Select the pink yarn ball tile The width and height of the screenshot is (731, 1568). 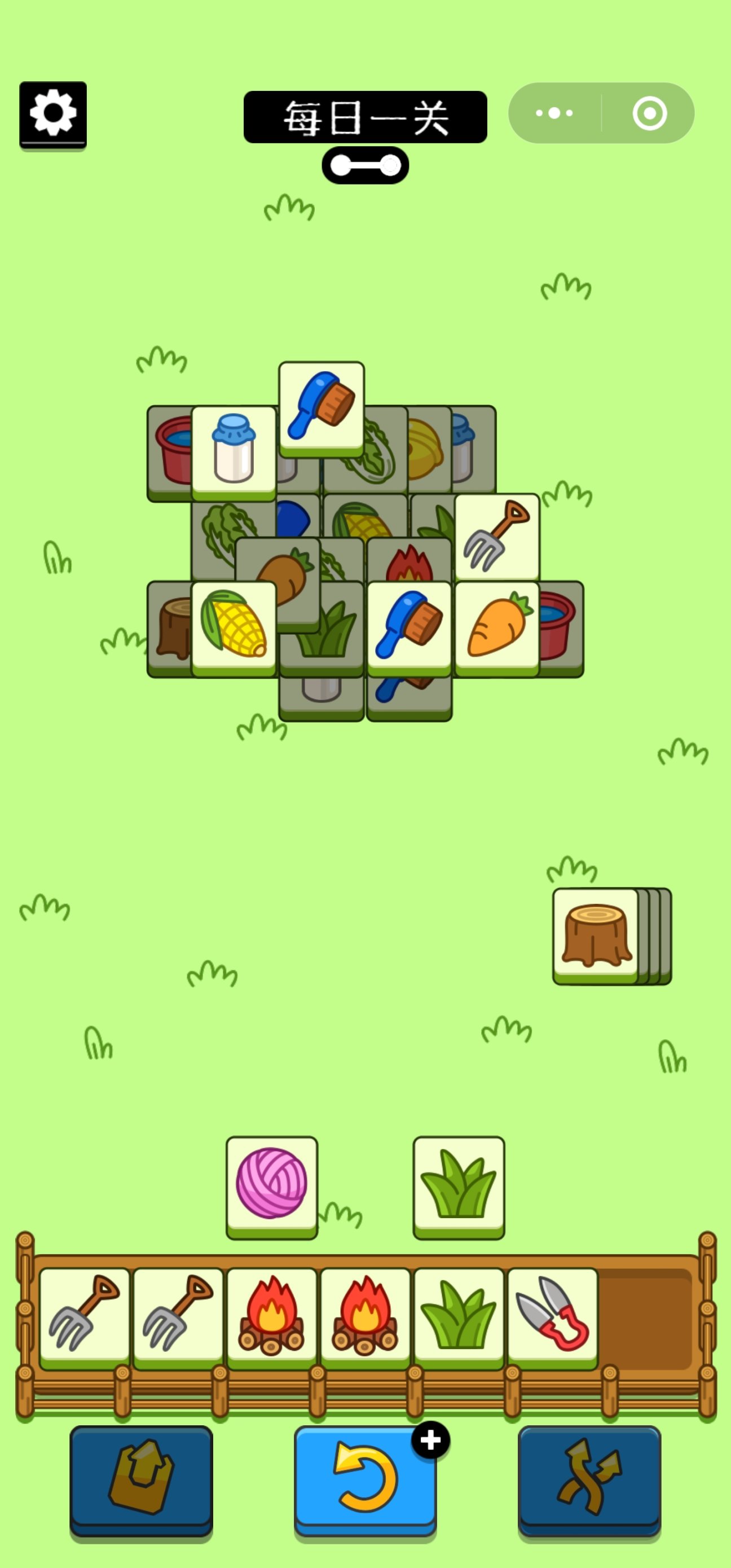(x=271, y=1184)
